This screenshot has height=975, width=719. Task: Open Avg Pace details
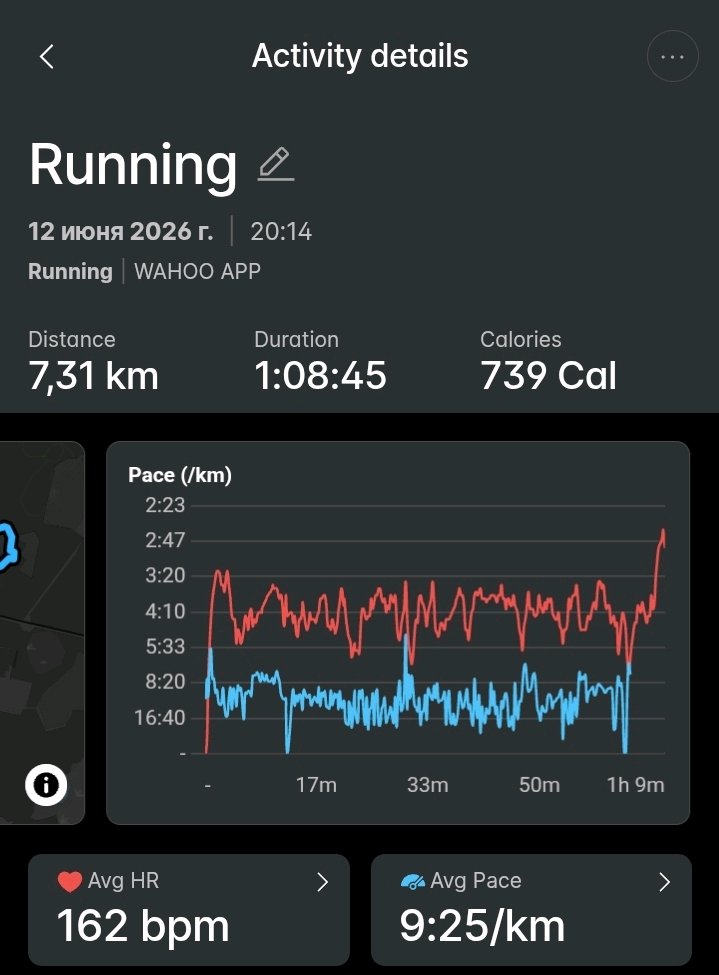pyautogui.click(x=531, y=909)
